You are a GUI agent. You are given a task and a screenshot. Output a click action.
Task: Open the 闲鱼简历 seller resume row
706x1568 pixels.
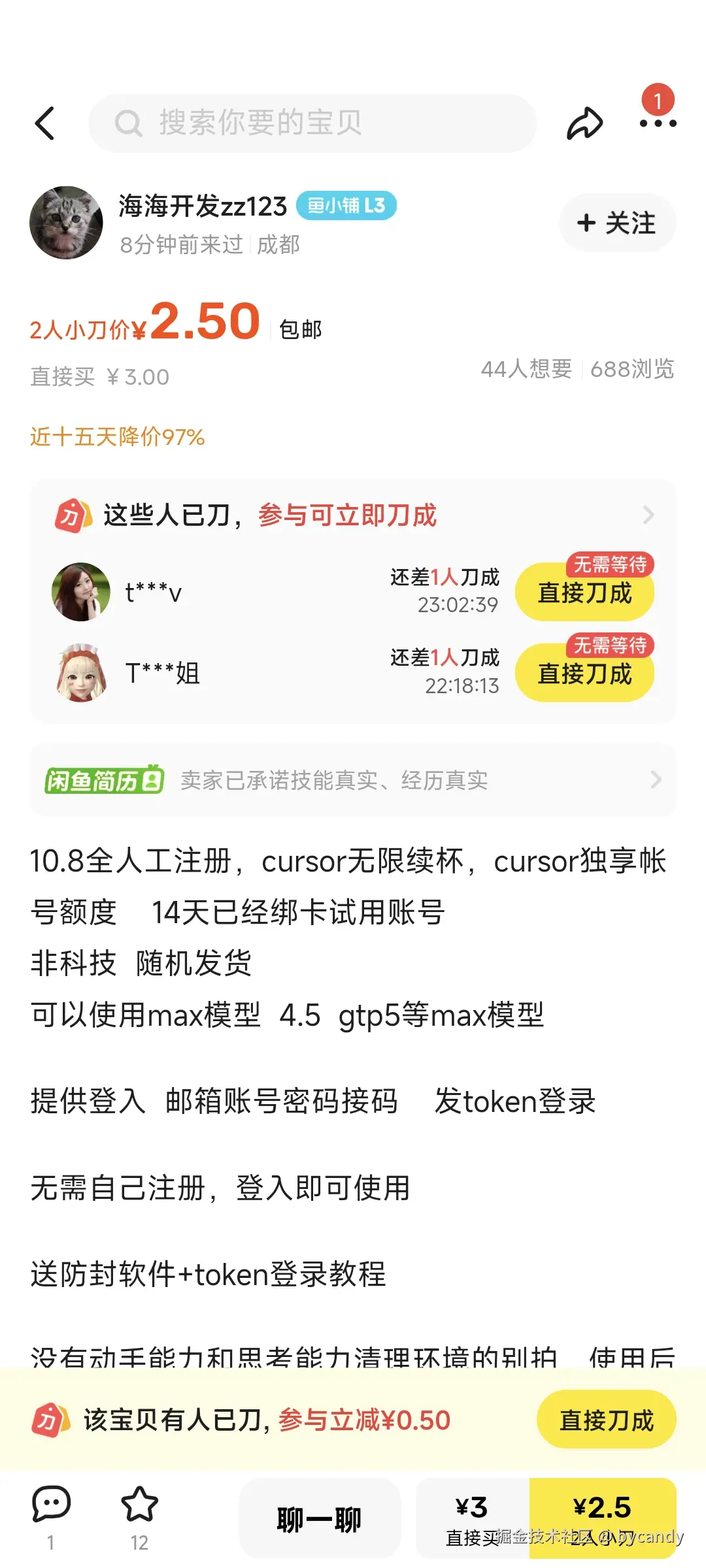click(353, 780)
